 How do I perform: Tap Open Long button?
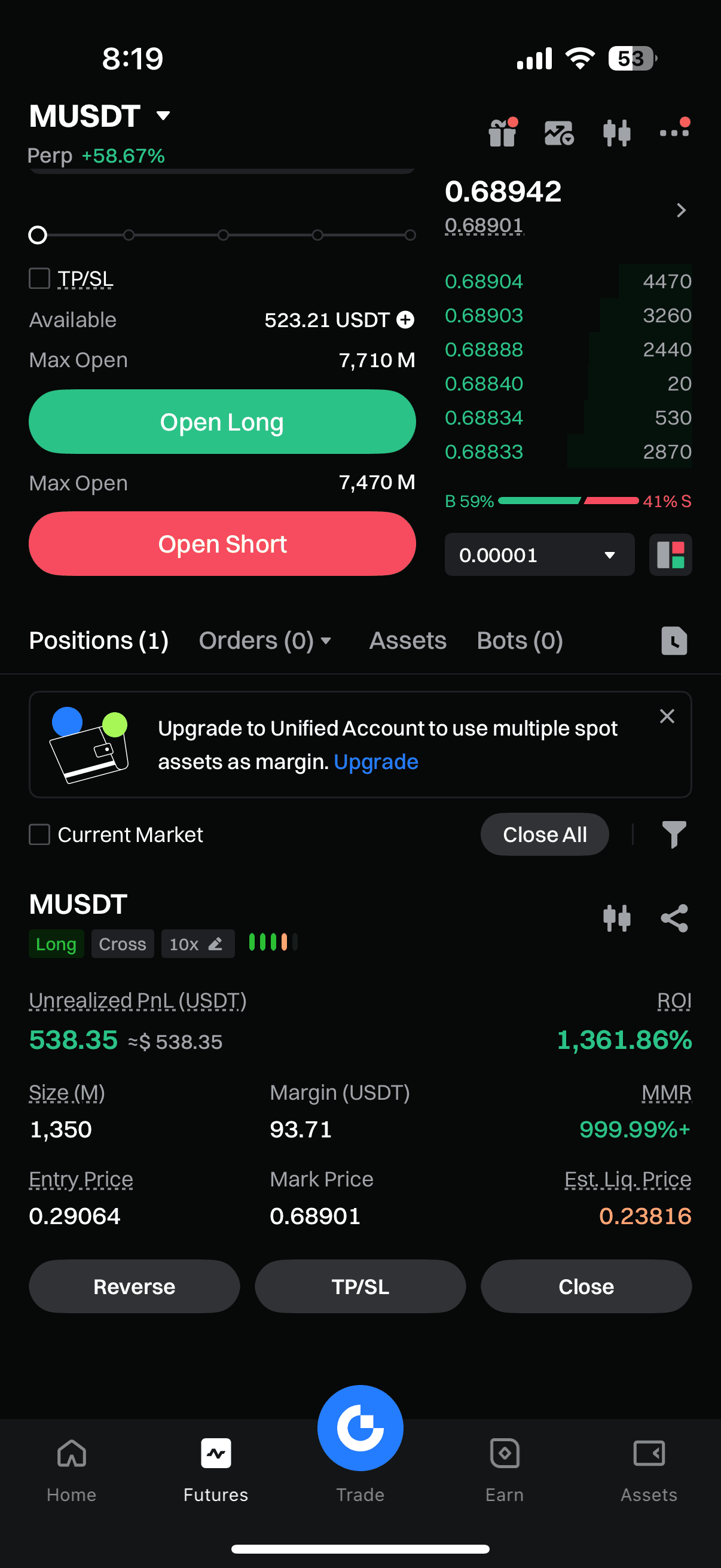(222, 422)
